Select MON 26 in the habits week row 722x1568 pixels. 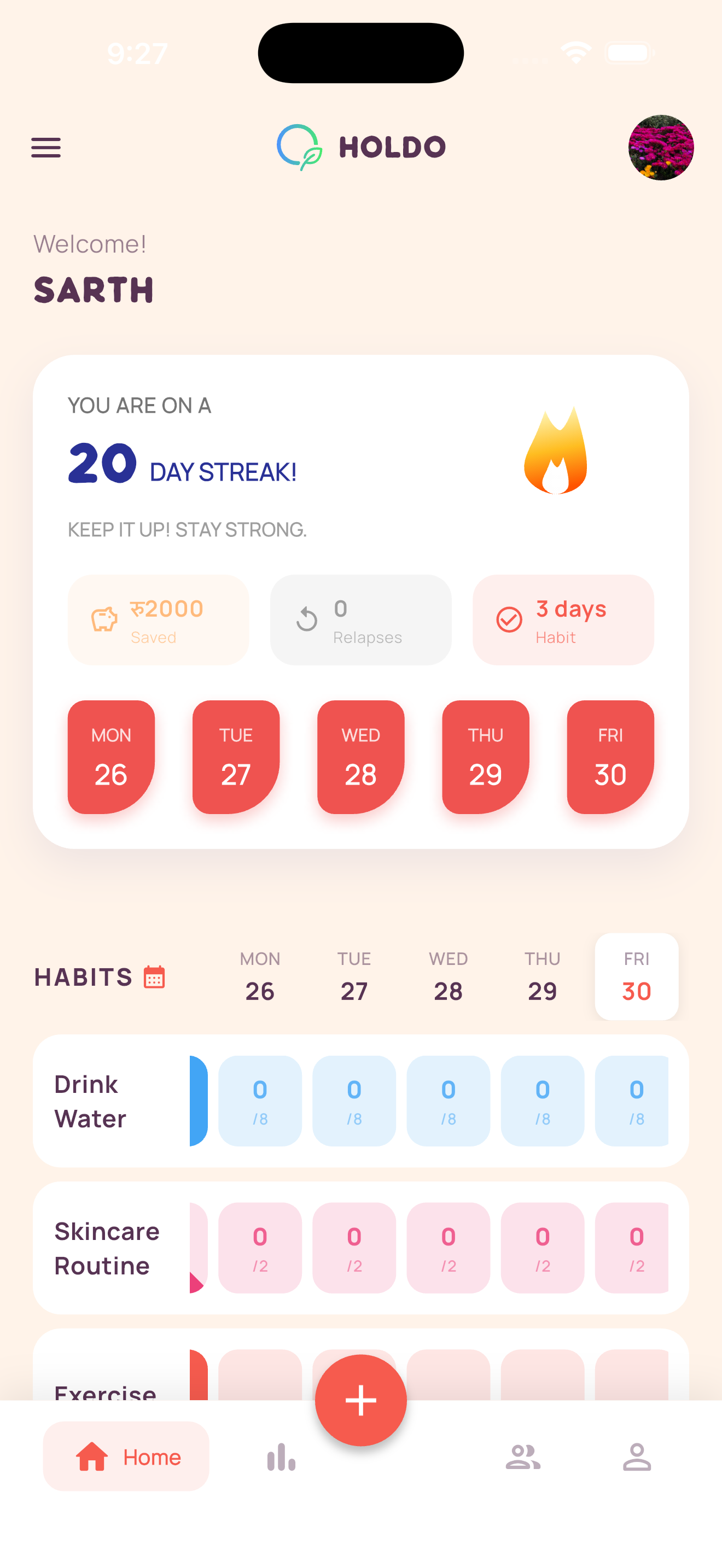260,976
